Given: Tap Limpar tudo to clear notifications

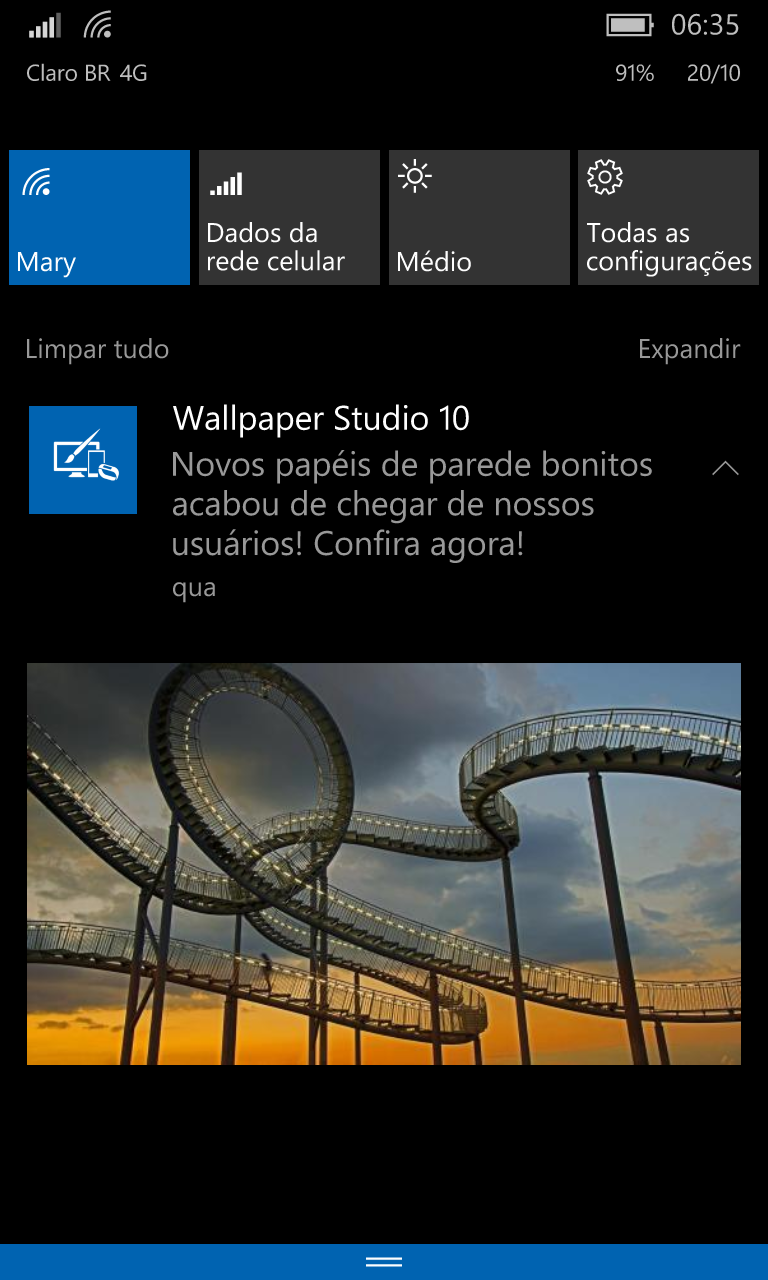Looking at the screenshot, I should coord(97,349).
